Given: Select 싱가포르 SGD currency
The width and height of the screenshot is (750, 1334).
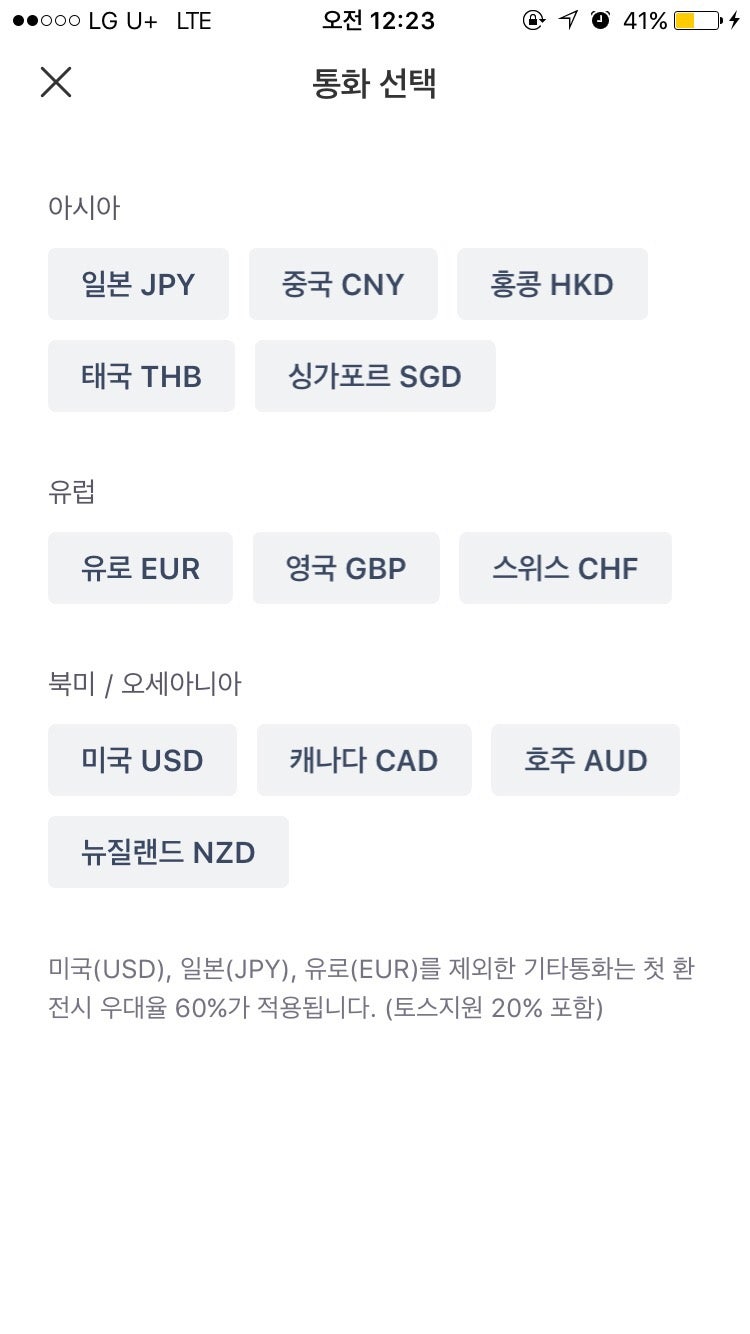Looking at the screenshot, I should [375, 376].
